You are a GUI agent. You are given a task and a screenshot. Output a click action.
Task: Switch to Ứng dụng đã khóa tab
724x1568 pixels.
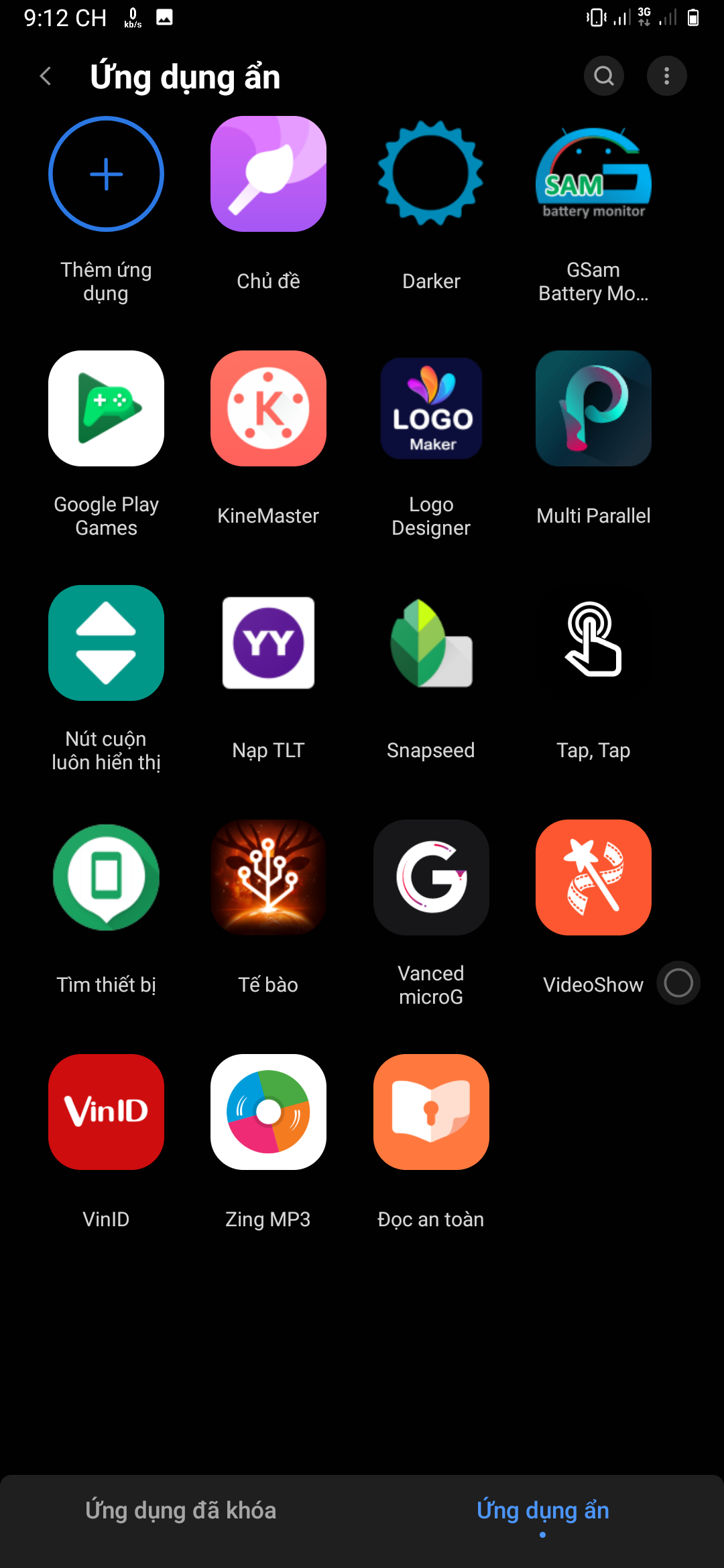pyautogui.click(x=181, y=1510)
